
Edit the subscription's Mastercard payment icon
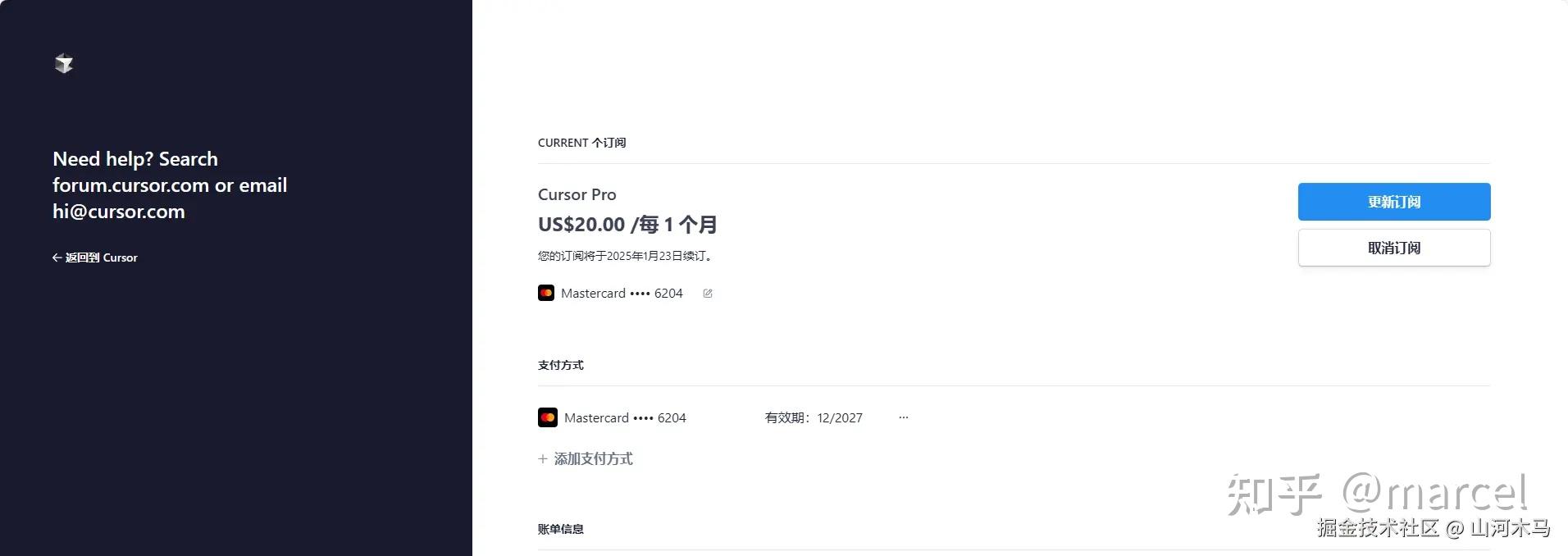click(x=708, y=294)
